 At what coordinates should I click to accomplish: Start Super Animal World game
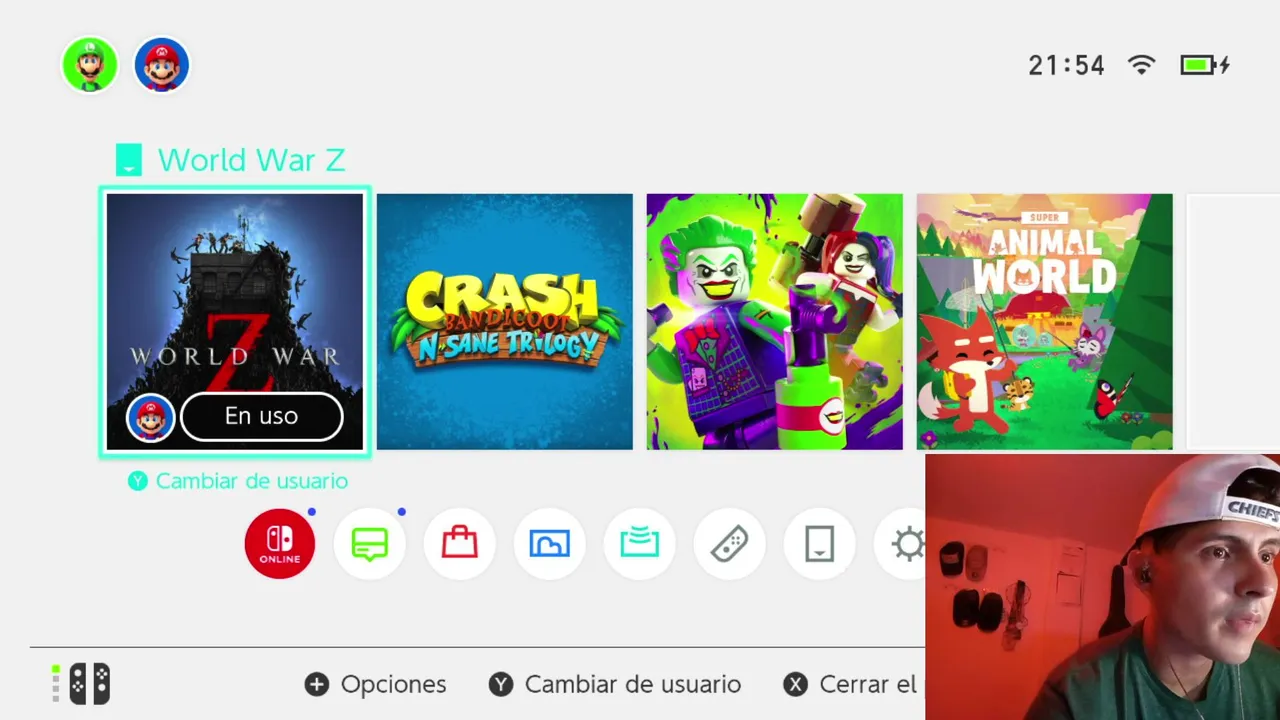(1044, 321)
